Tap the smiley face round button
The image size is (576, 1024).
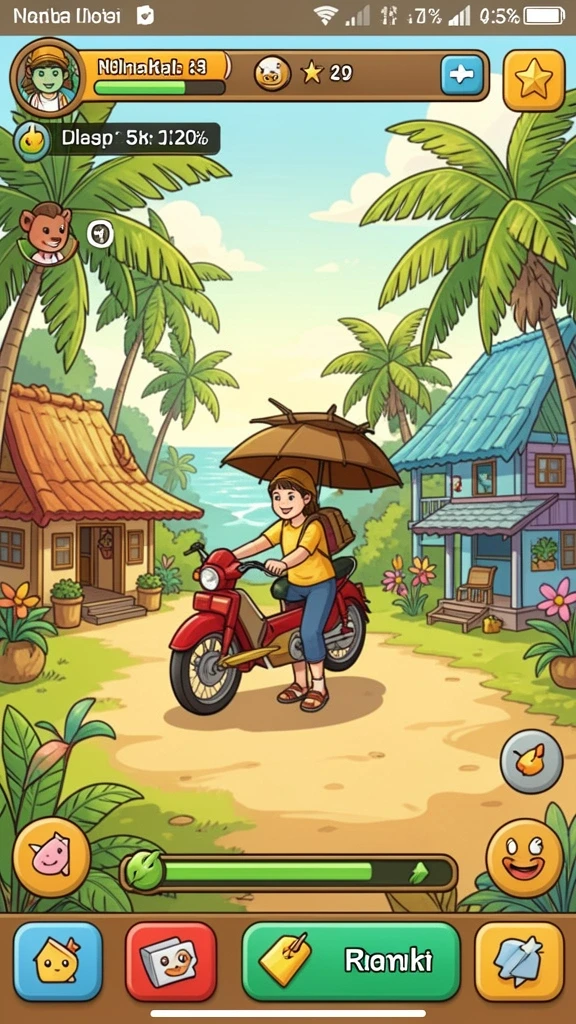(x=524, y=857)
